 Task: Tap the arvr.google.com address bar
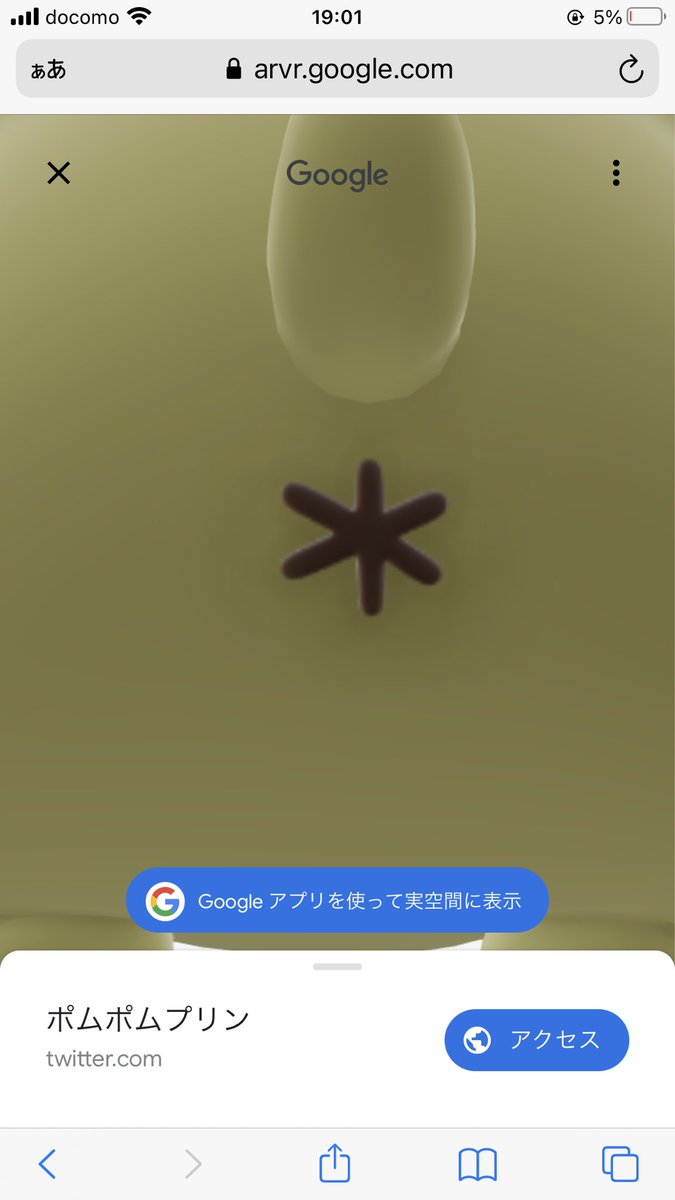coord(338,69)
